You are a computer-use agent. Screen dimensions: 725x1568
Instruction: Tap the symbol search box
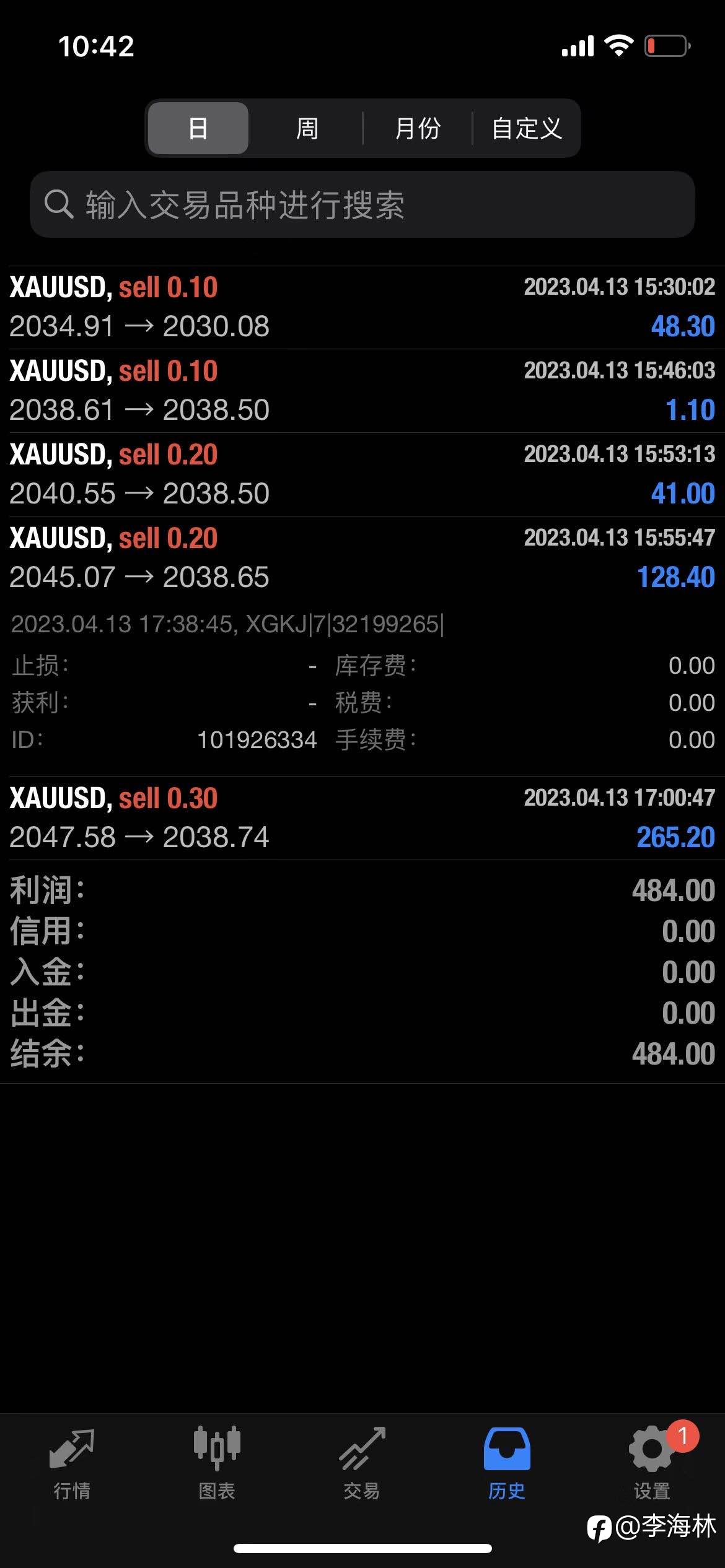pos(362,204)
